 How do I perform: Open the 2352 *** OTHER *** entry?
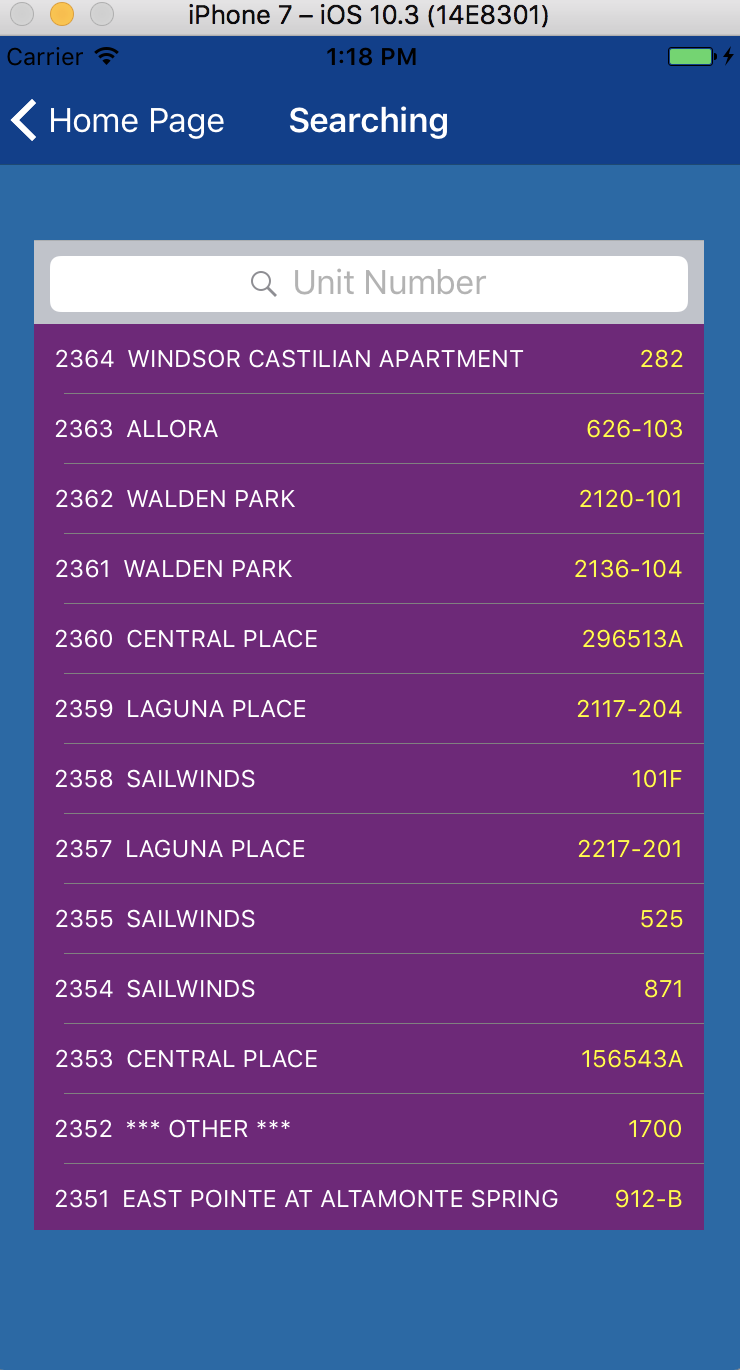[369, 1129]
